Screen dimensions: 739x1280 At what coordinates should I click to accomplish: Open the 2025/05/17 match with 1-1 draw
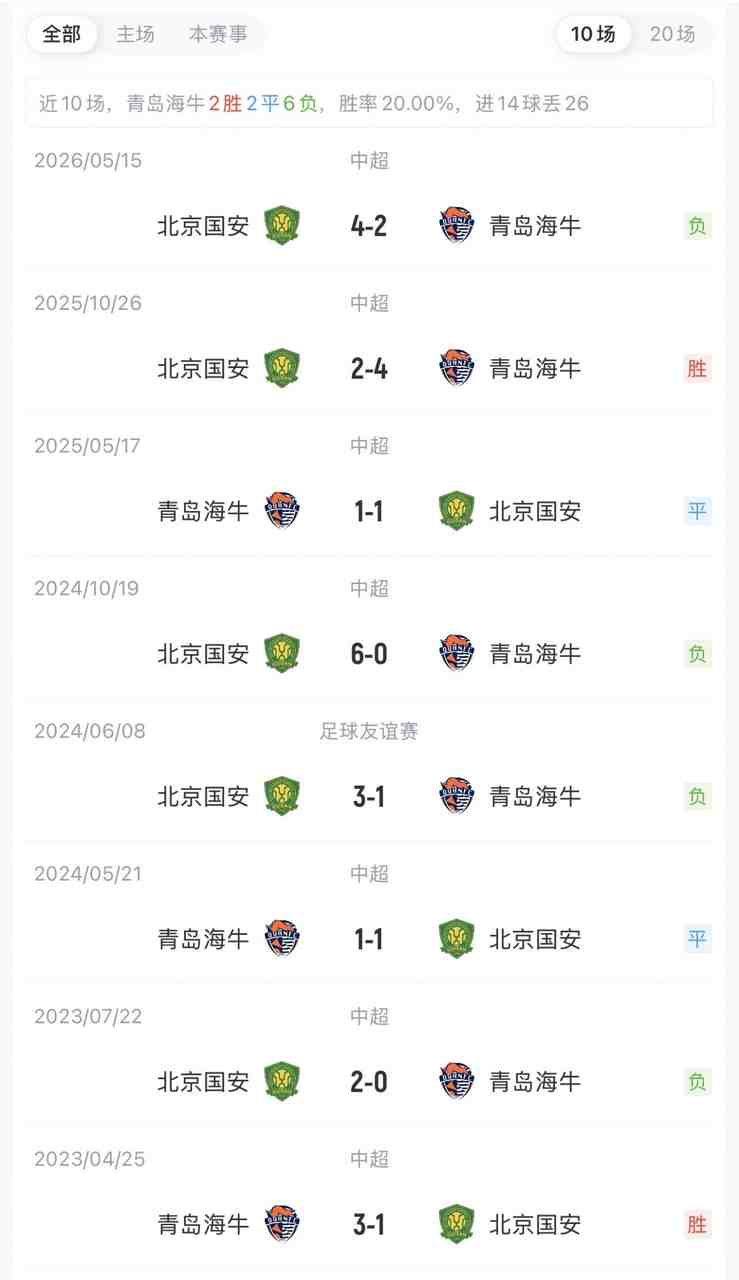369,491
